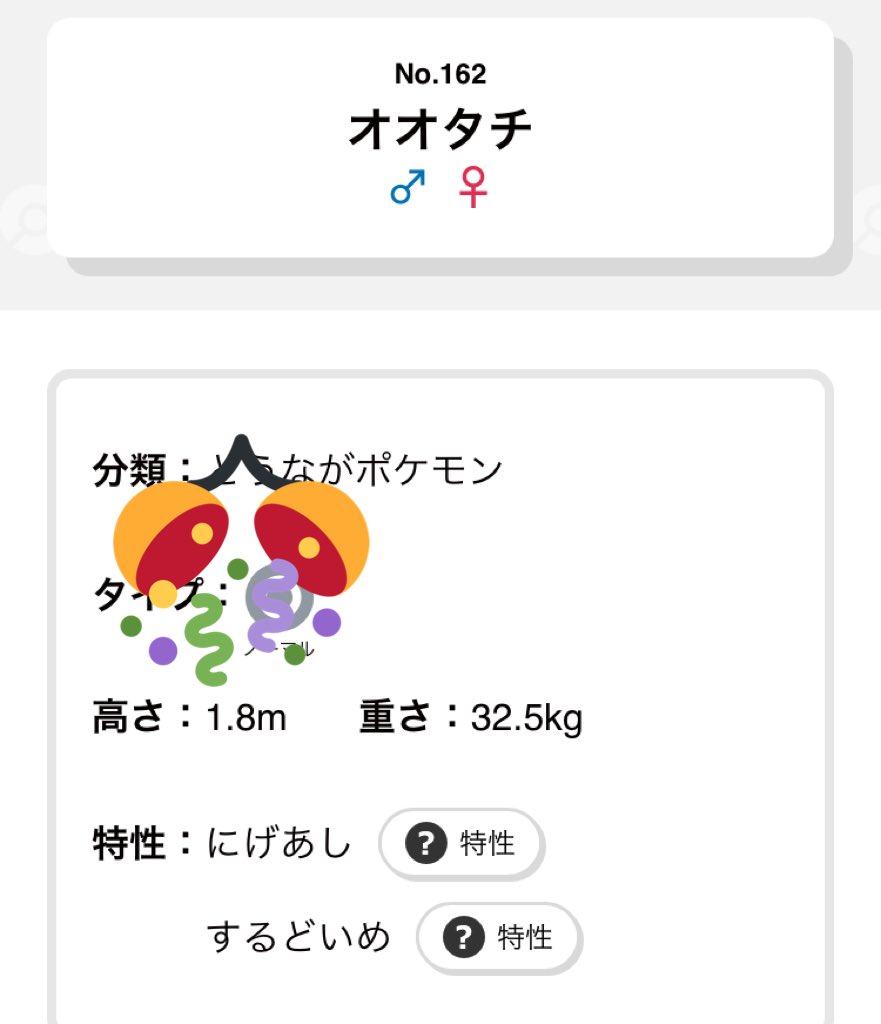
Task: Show the にげあし ability explanation
Action: point(461,844)
